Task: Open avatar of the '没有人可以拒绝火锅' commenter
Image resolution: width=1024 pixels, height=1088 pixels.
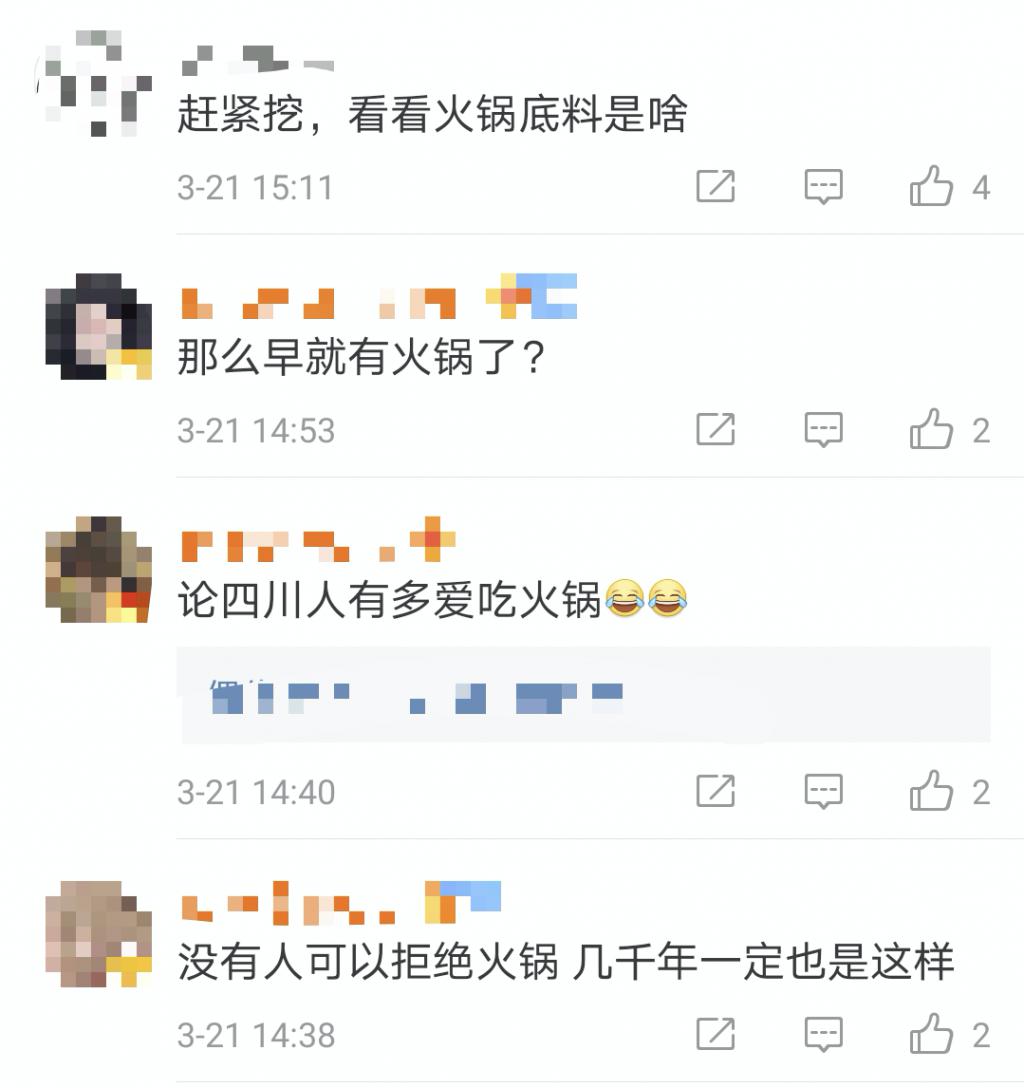Action: (x=98, y=932)
